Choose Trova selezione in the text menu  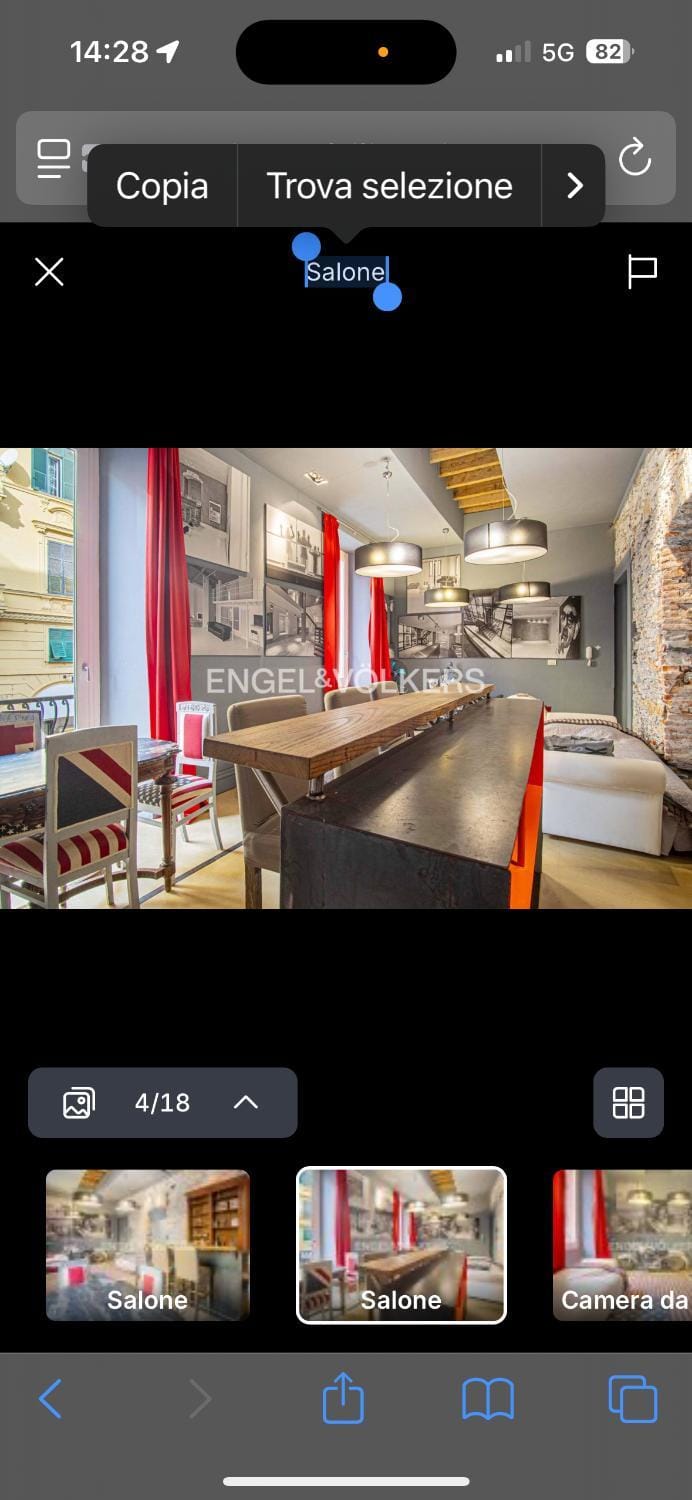[389, 186]
